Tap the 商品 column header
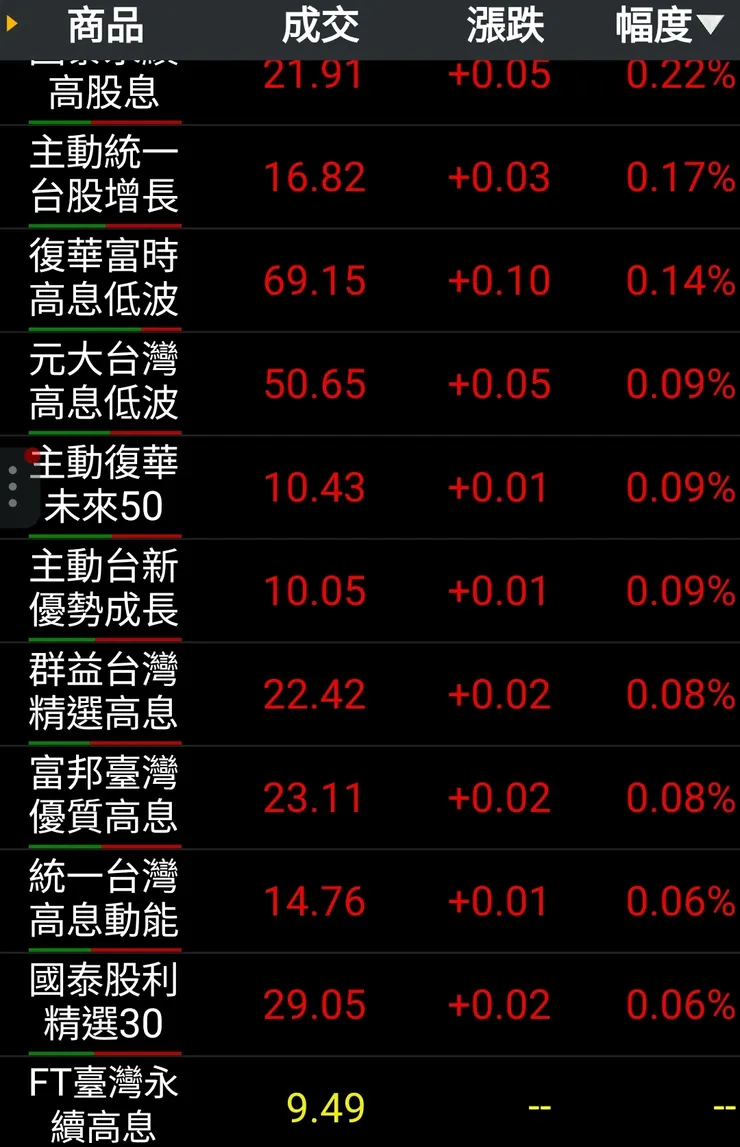This screenshot has width=740, height=1147. pyautogui.click(x=103, y=27)
